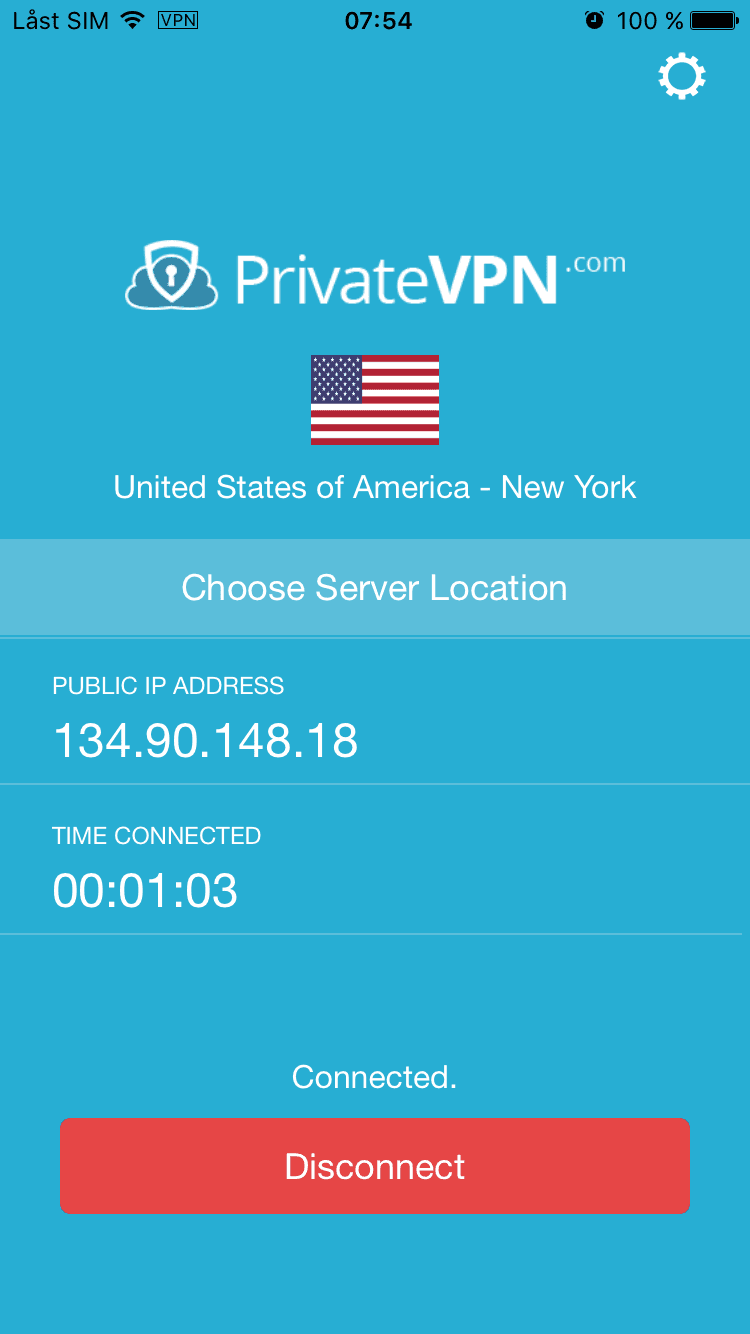The width and height of the screenshot is (750, 1334).
Task: Tap Choose Server Location
Action: tap(374, 588)
